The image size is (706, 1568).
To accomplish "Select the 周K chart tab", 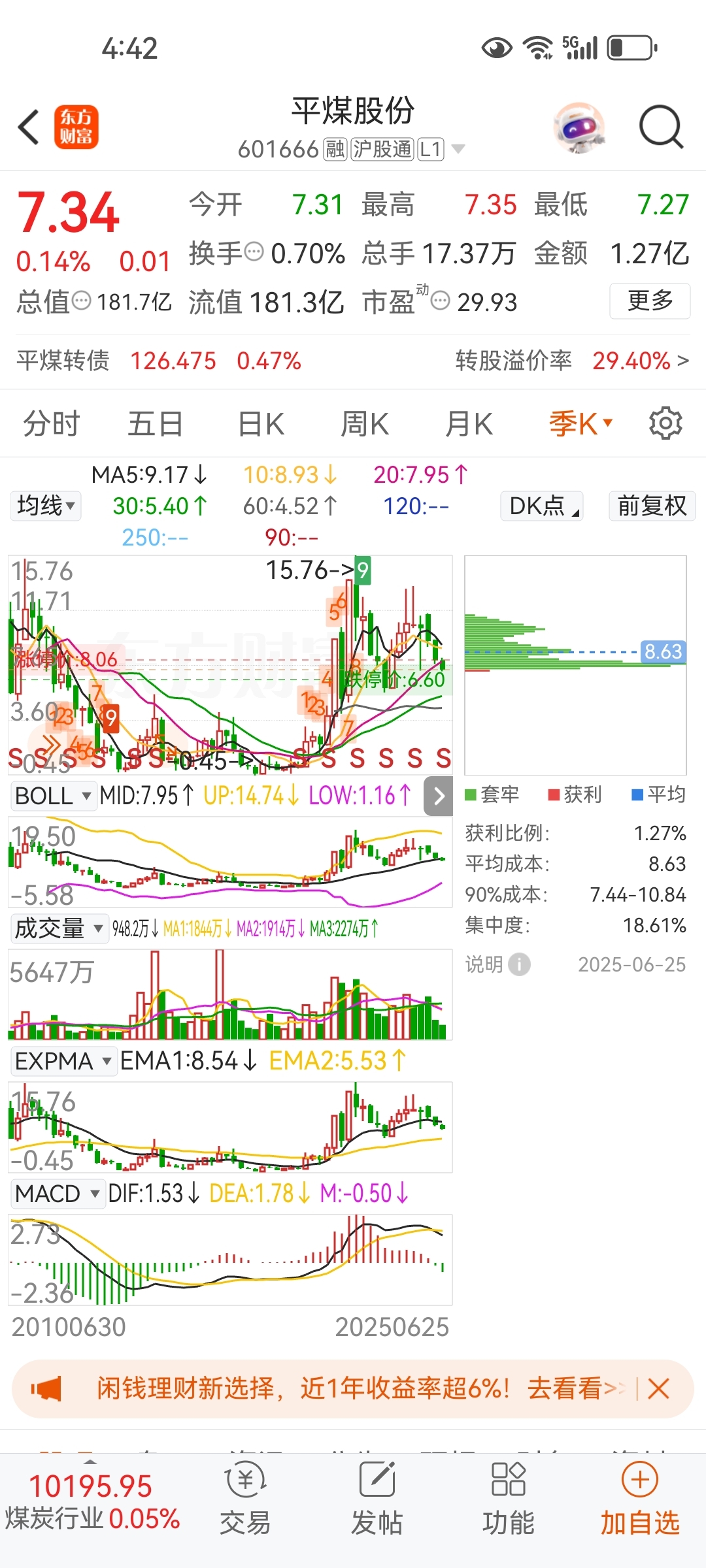I will click(365, 424).
